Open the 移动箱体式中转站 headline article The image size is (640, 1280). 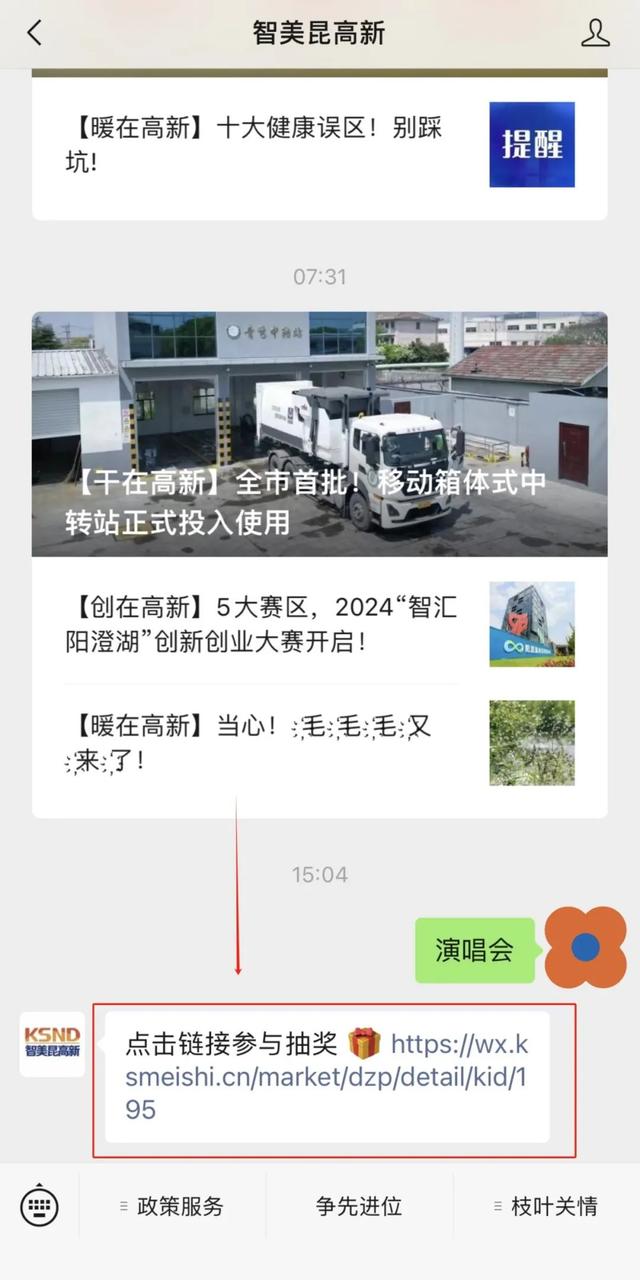click(319, 434)
